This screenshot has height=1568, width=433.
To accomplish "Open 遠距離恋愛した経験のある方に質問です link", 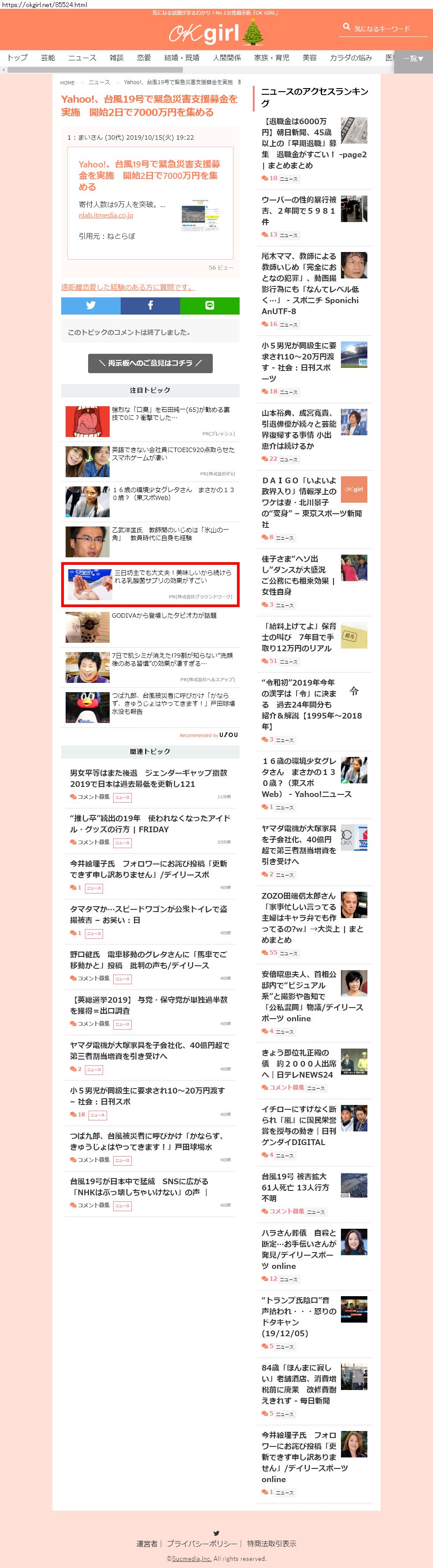I will coord(128,287).
